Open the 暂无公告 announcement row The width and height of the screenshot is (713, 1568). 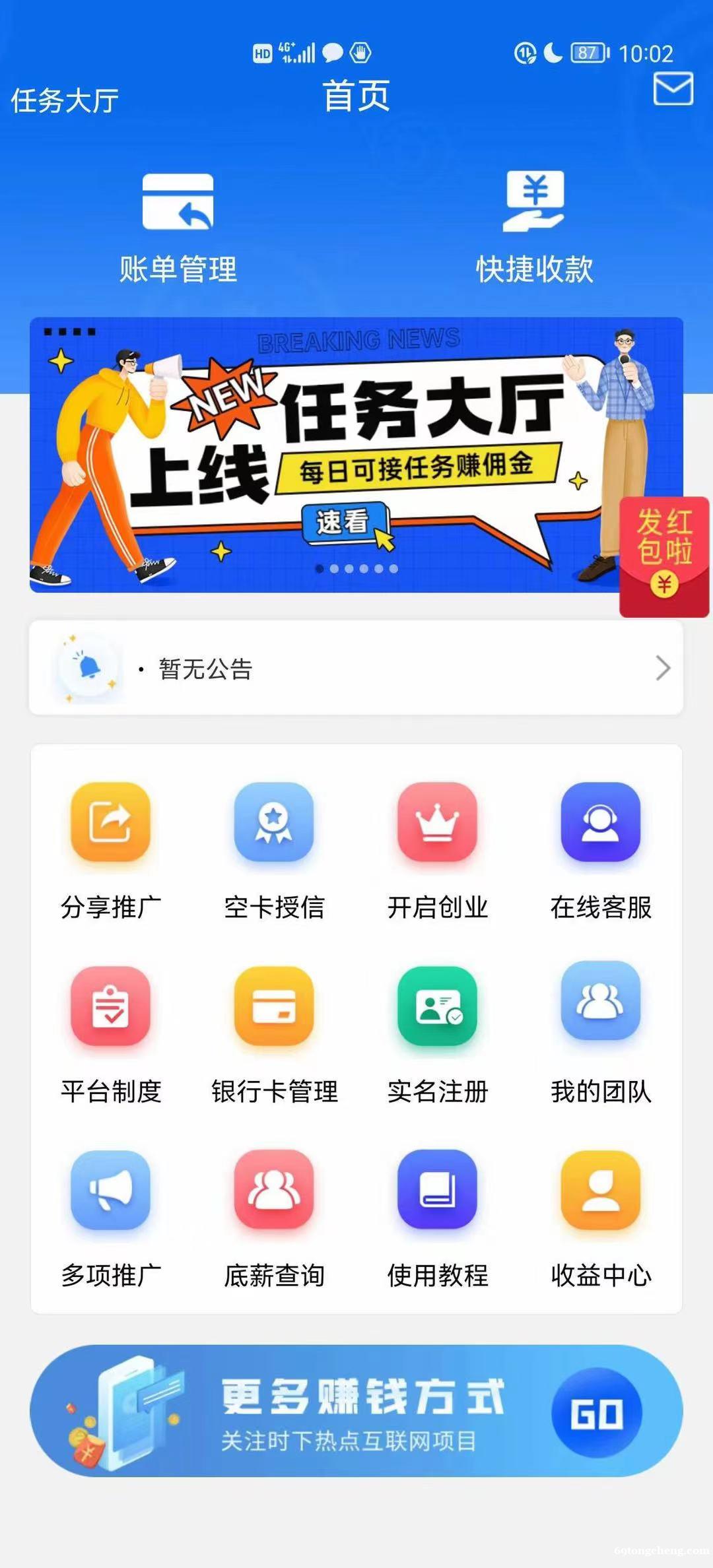tap(356, 668)
